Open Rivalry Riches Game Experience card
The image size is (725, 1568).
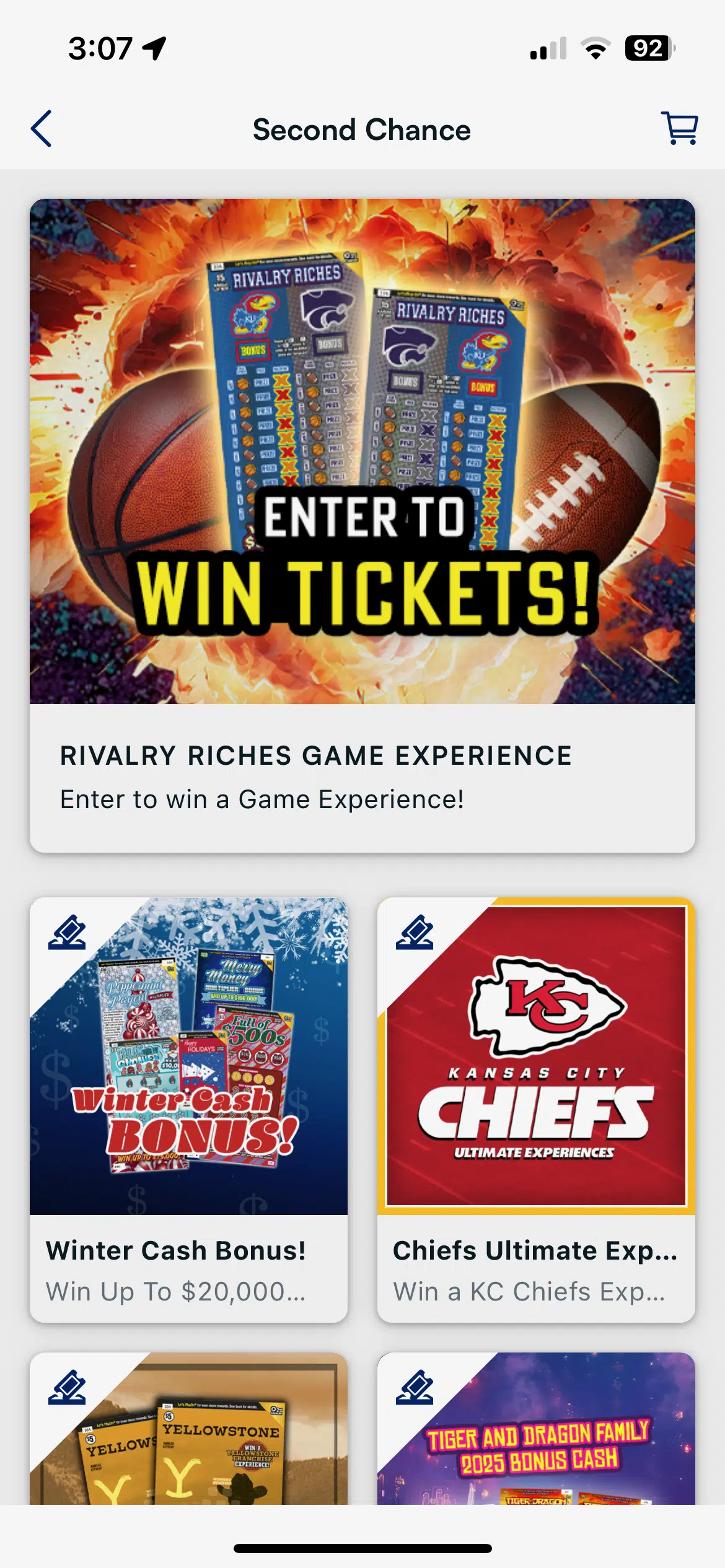click(x=362, y=525)
